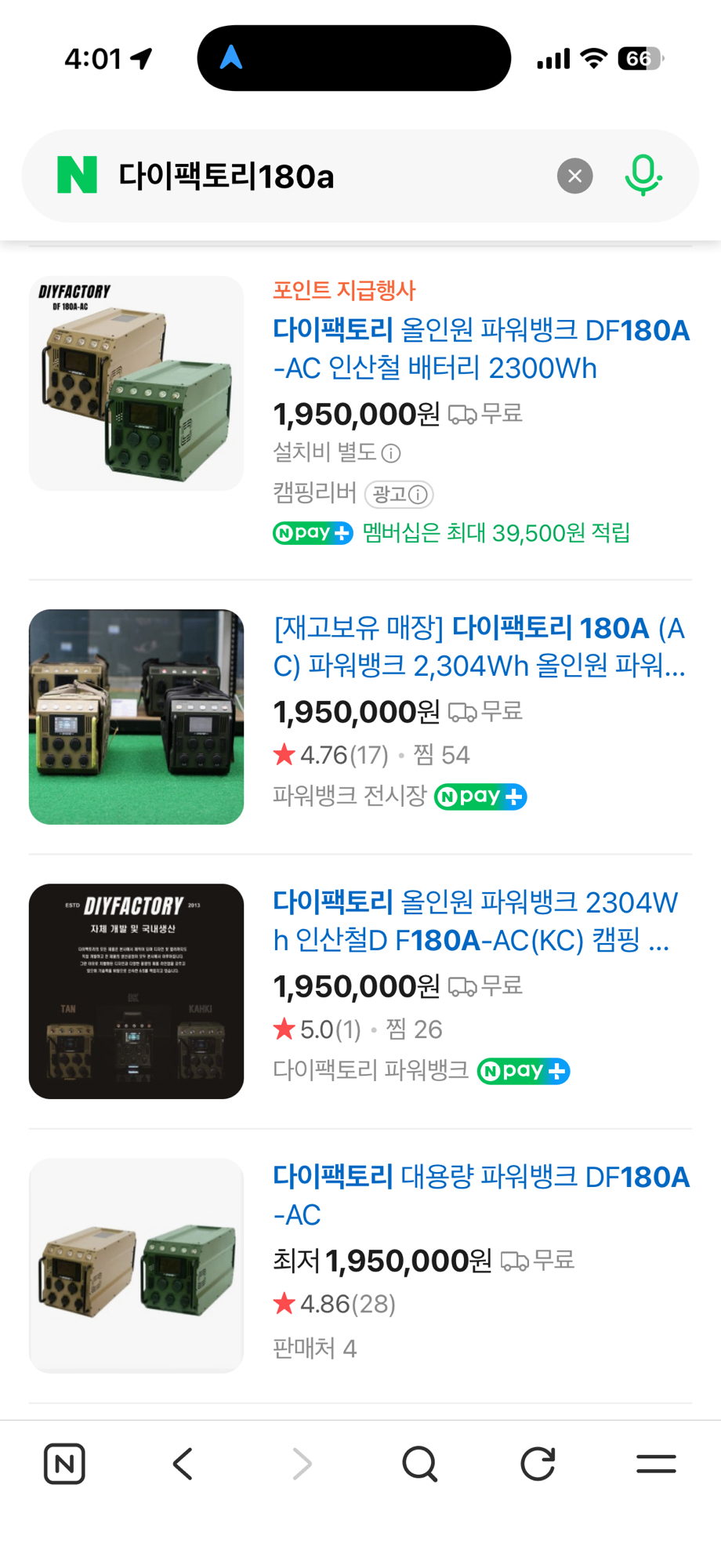Open the green Naver N logo

pyautogui.click(x=78, y=175)
